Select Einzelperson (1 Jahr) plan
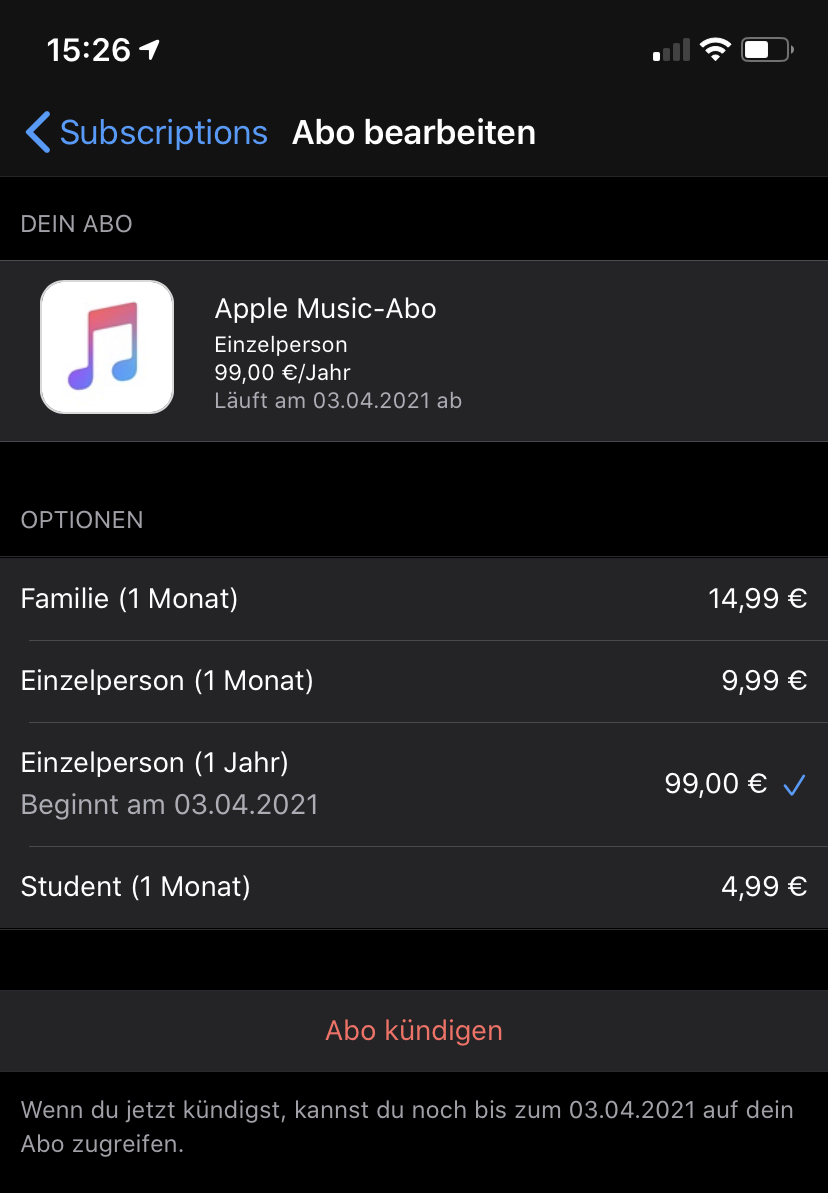 (x=413, y=784)
